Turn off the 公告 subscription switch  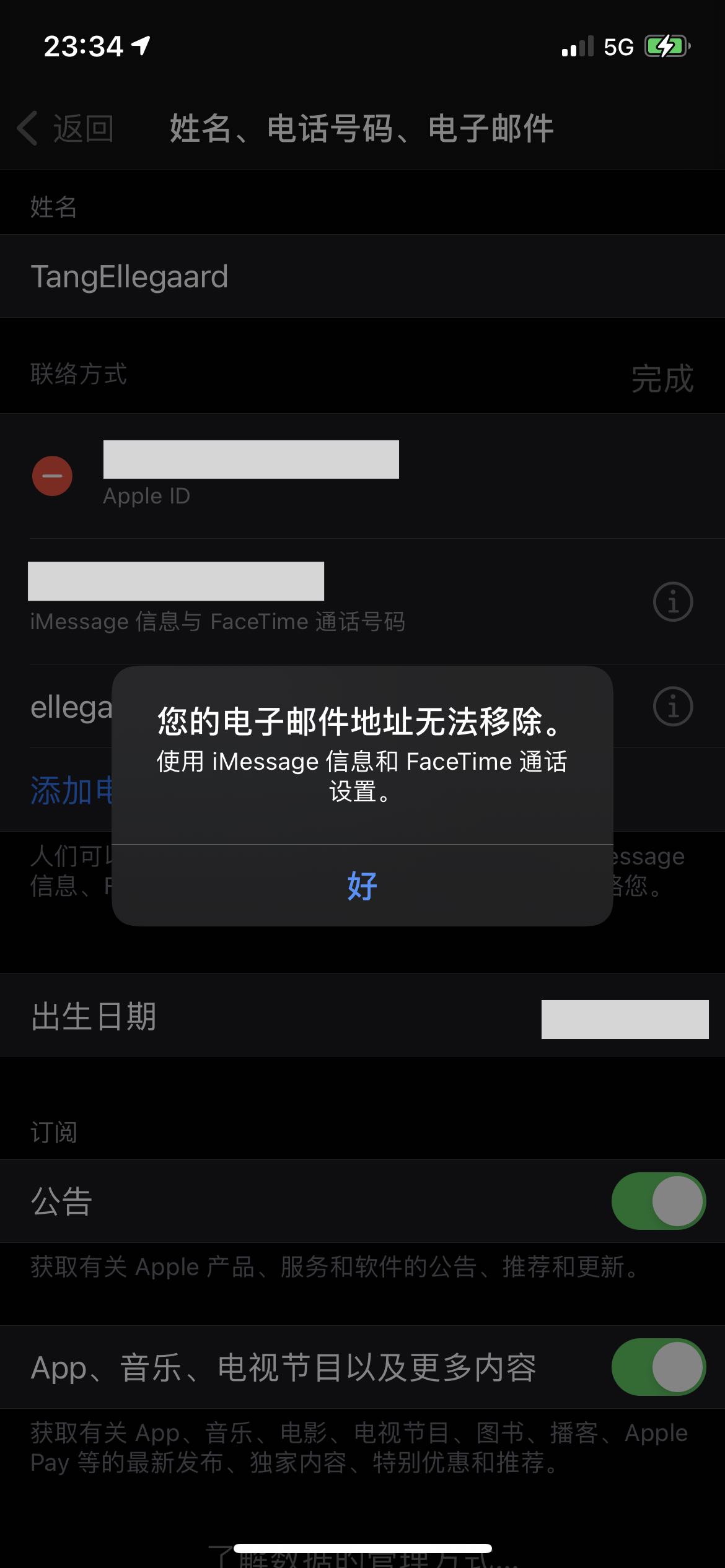coord(658,1201)
